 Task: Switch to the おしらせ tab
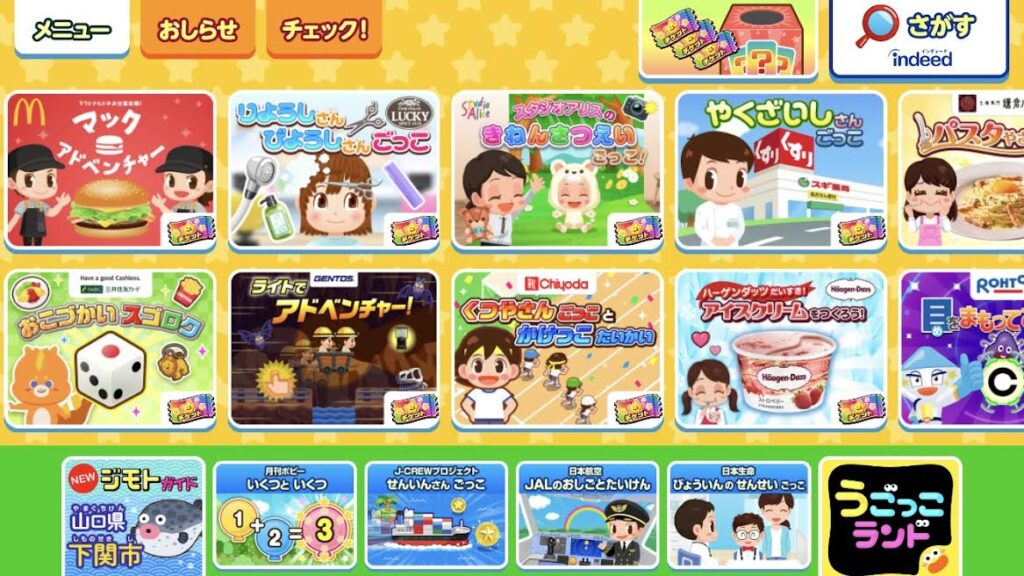[x=197, y=28]
